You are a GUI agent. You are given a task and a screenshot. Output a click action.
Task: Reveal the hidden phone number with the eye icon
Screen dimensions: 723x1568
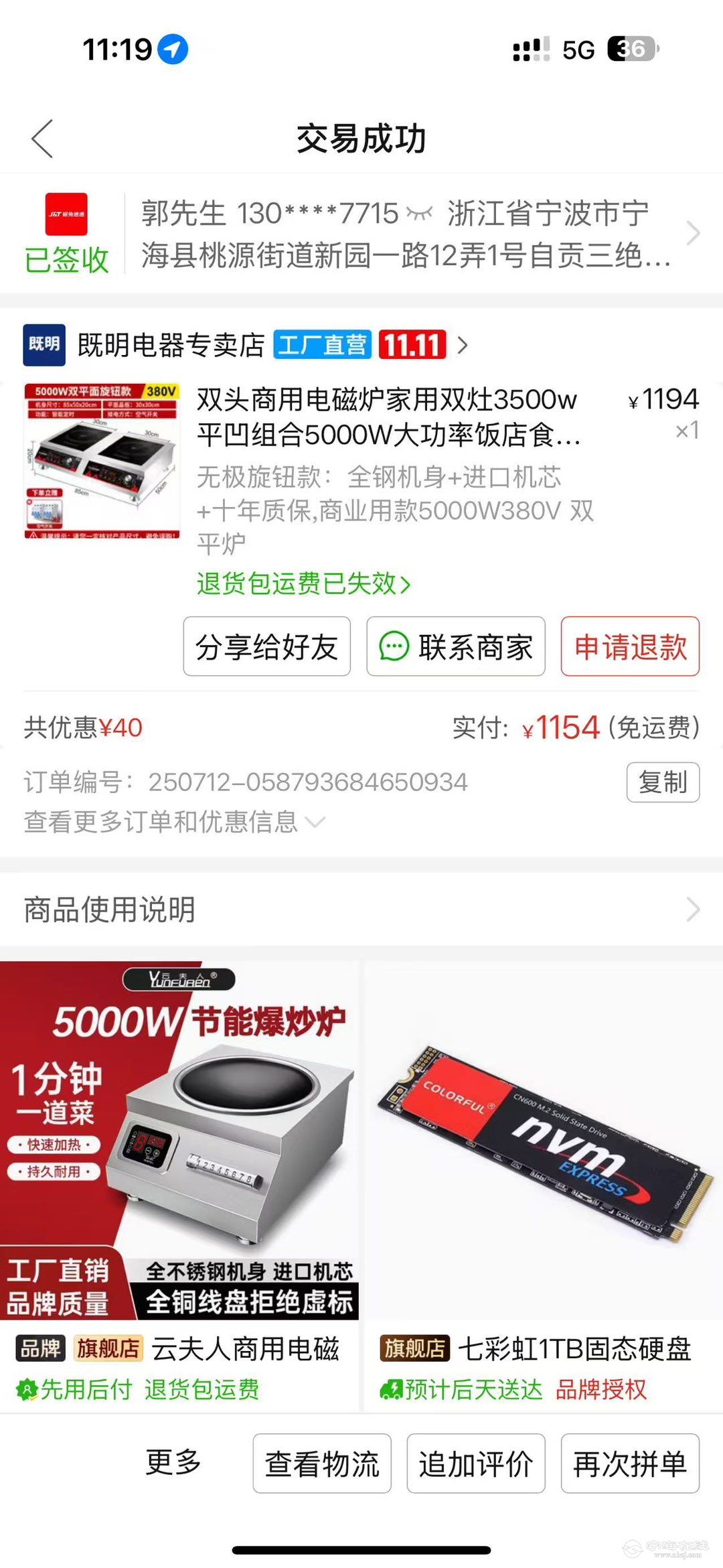coord(420,214)
